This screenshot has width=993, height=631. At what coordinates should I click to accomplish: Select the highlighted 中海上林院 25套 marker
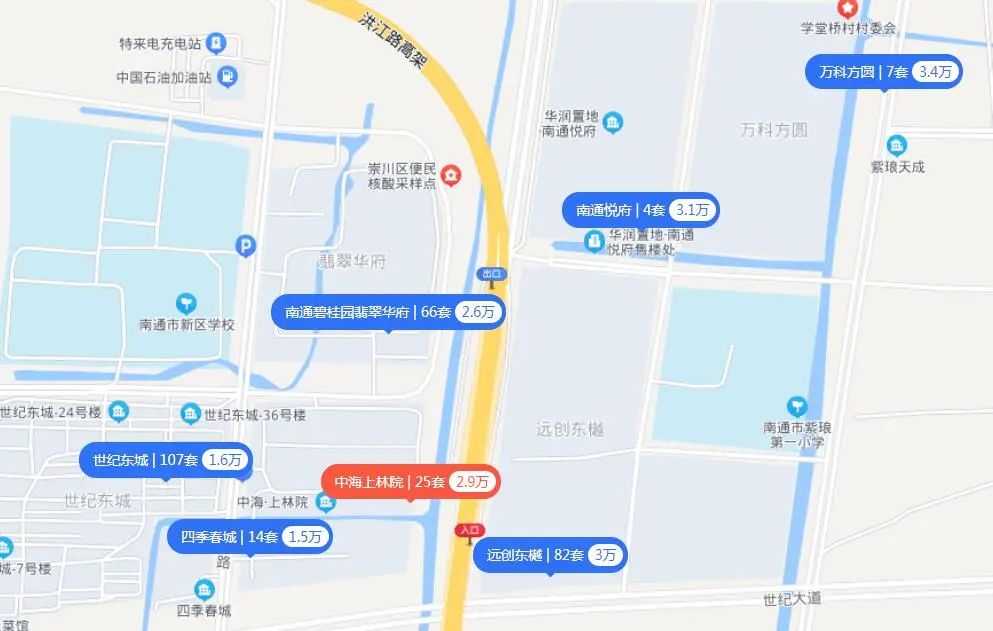410,482
